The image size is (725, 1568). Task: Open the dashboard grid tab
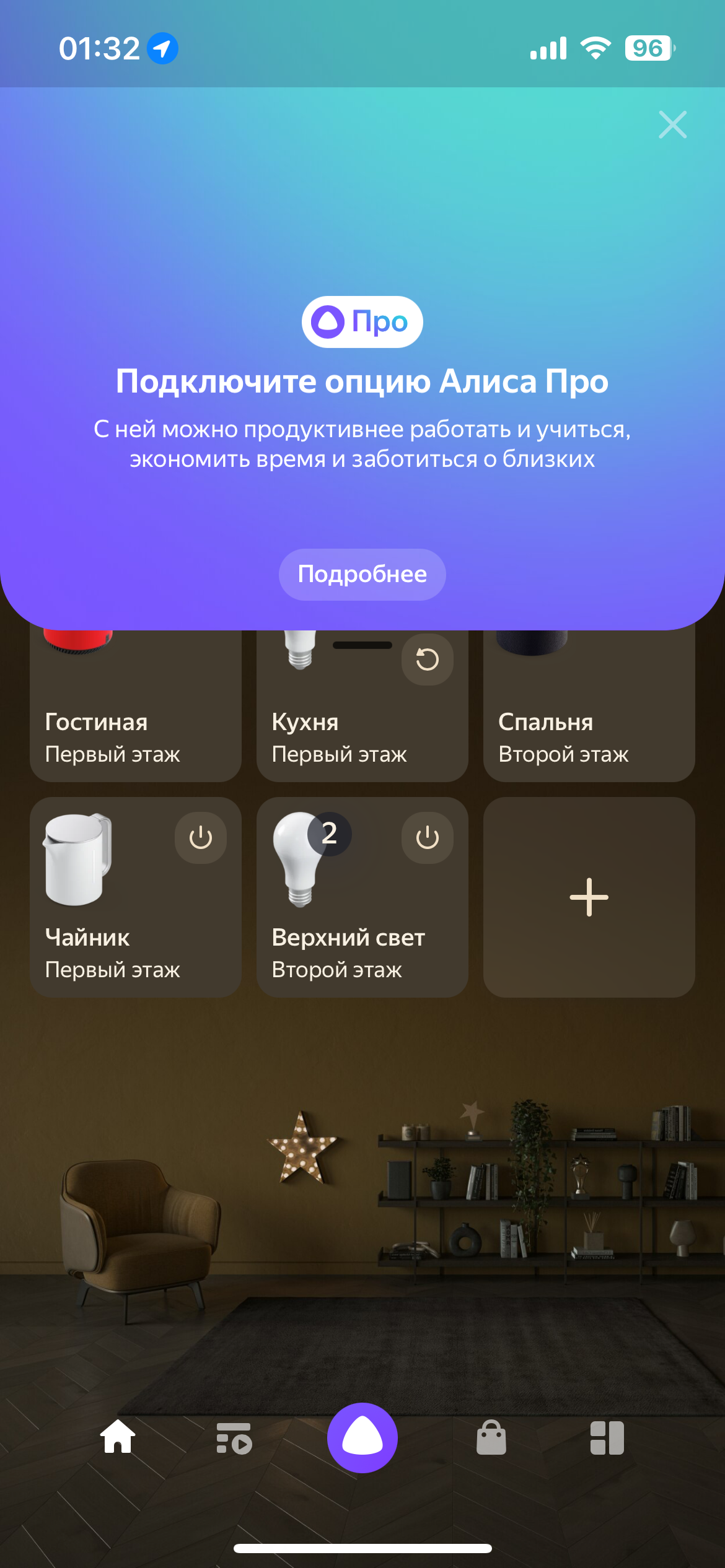[607, 1437]
